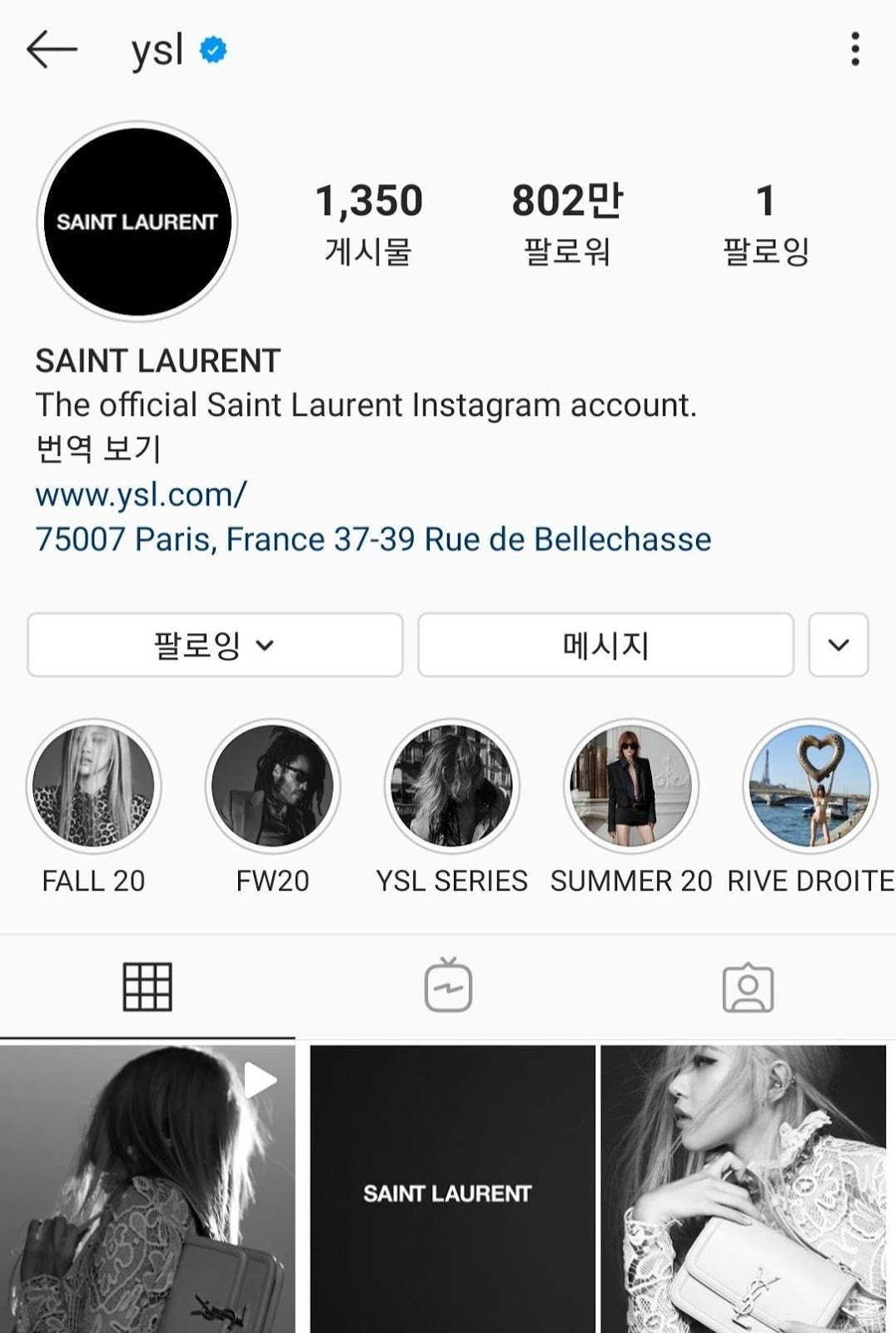Open the ysl profile picture
This screenshot has width=896, height=1333.
[137, 222]
